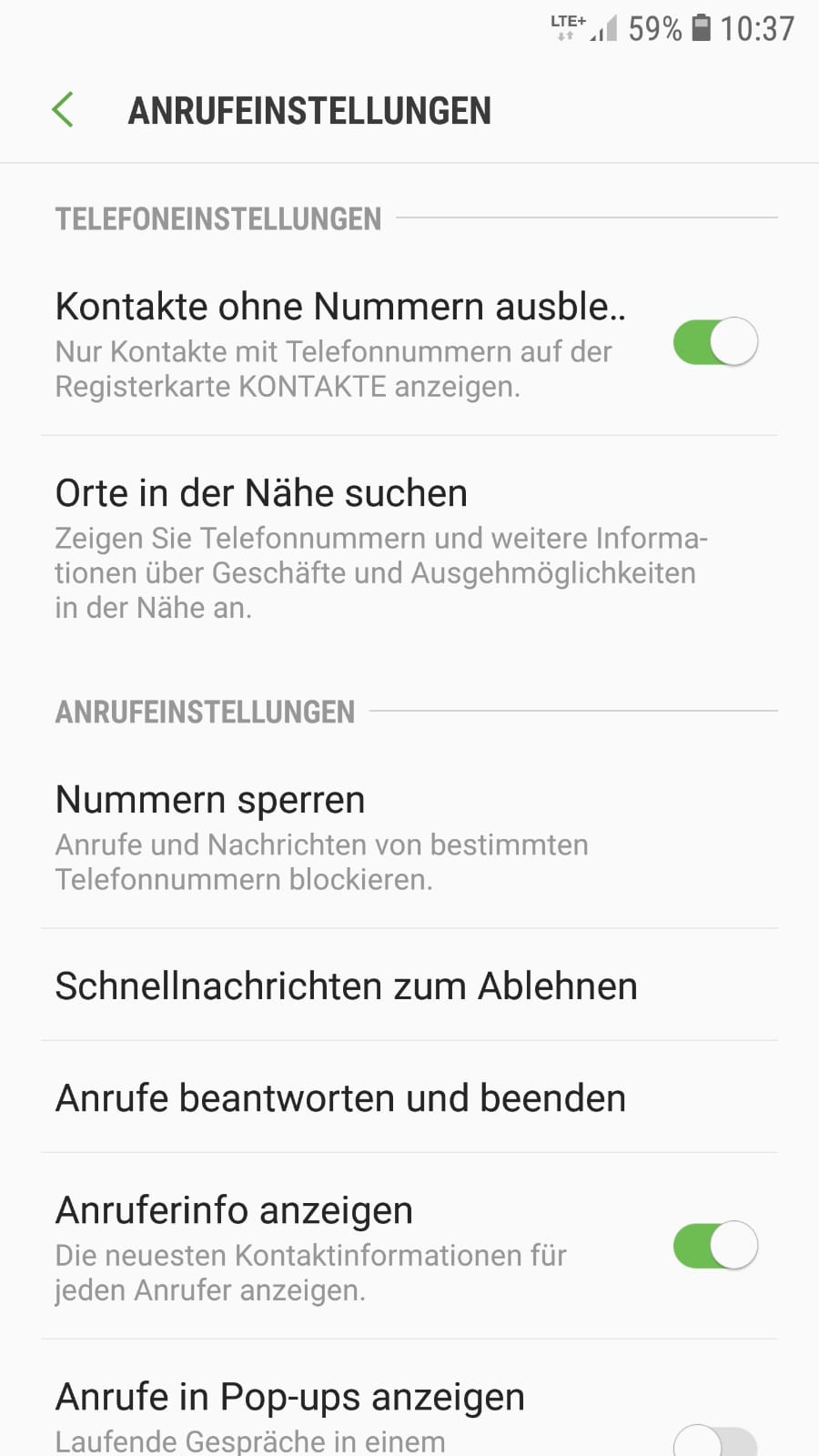Open Nummern sperren settings

pos(364,837)
